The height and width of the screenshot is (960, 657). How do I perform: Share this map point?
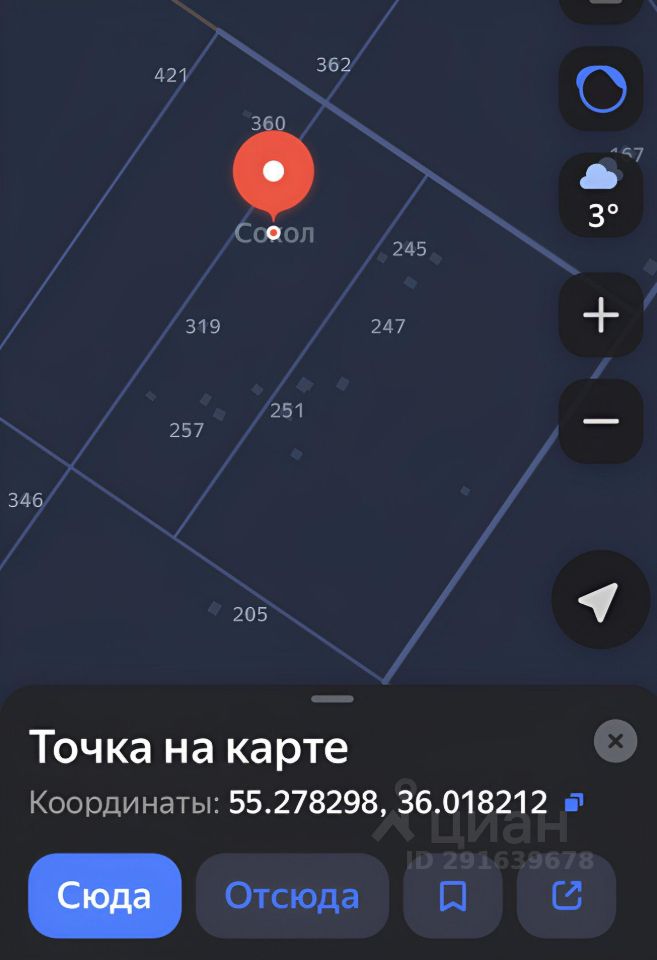[567, 895]
